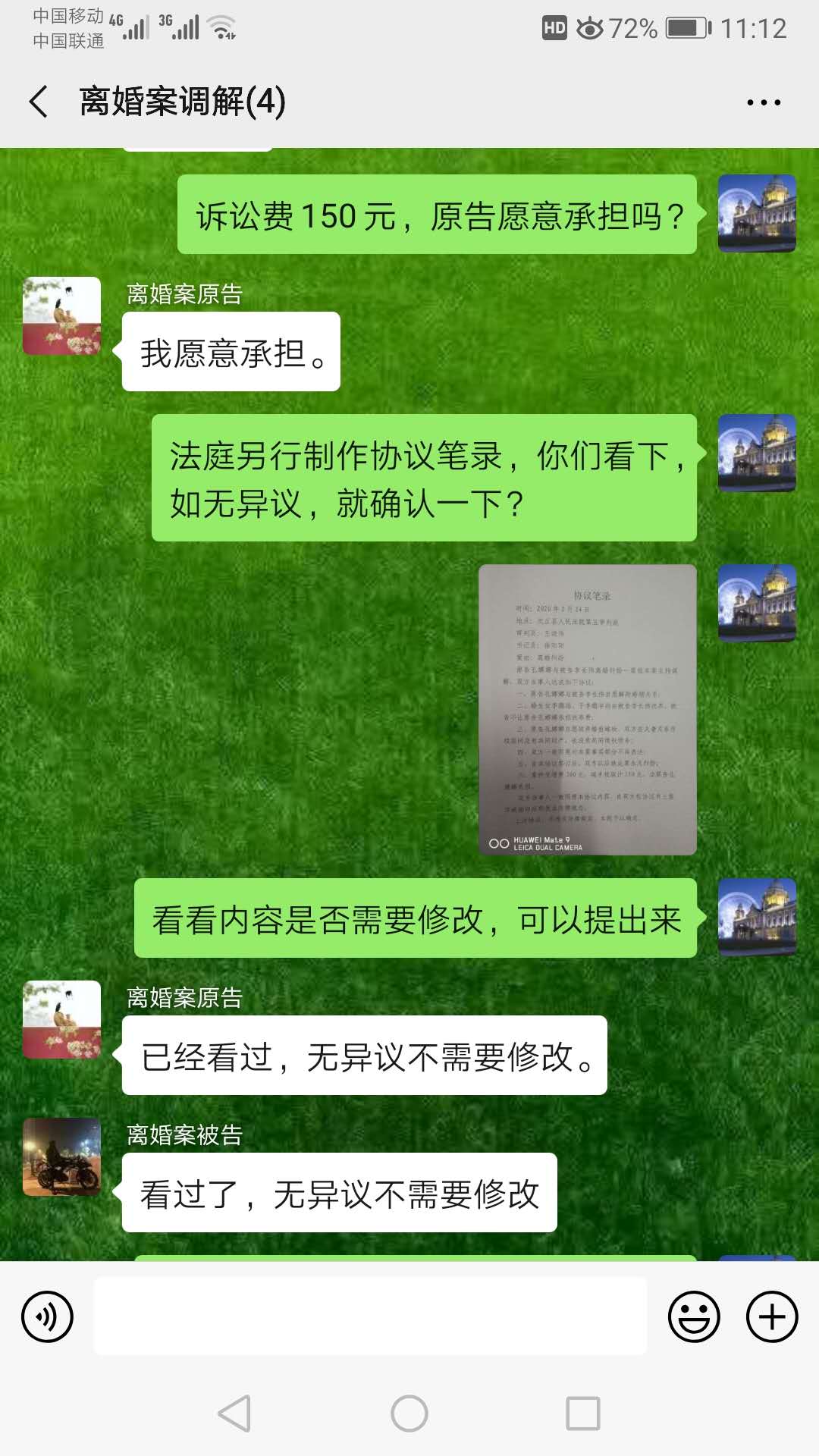
Task: Open the emoji sticker panel
Action: click(x=693, y=1316)
